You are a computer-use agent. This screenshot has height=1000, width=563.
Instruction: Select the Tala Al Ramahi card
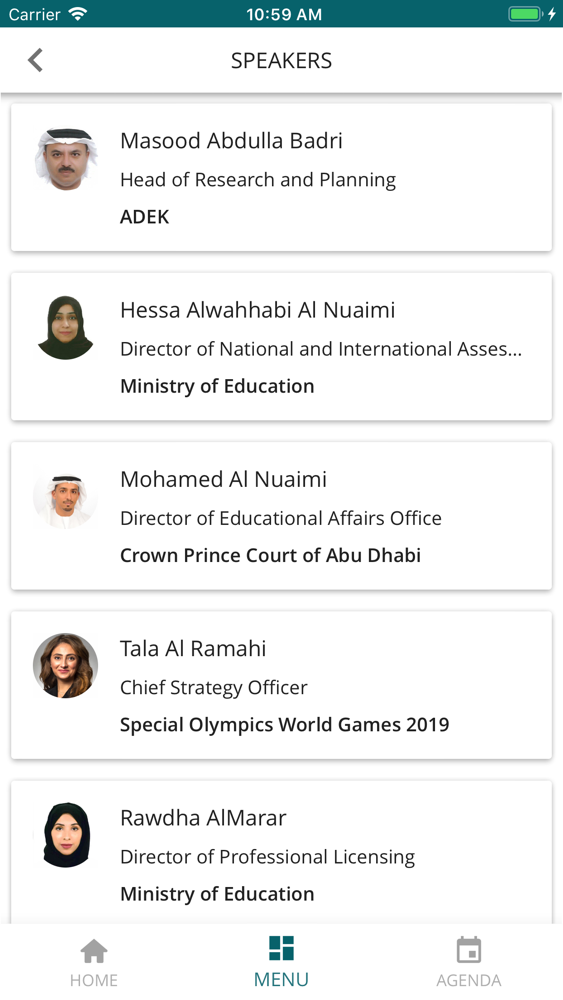[281, 685]
